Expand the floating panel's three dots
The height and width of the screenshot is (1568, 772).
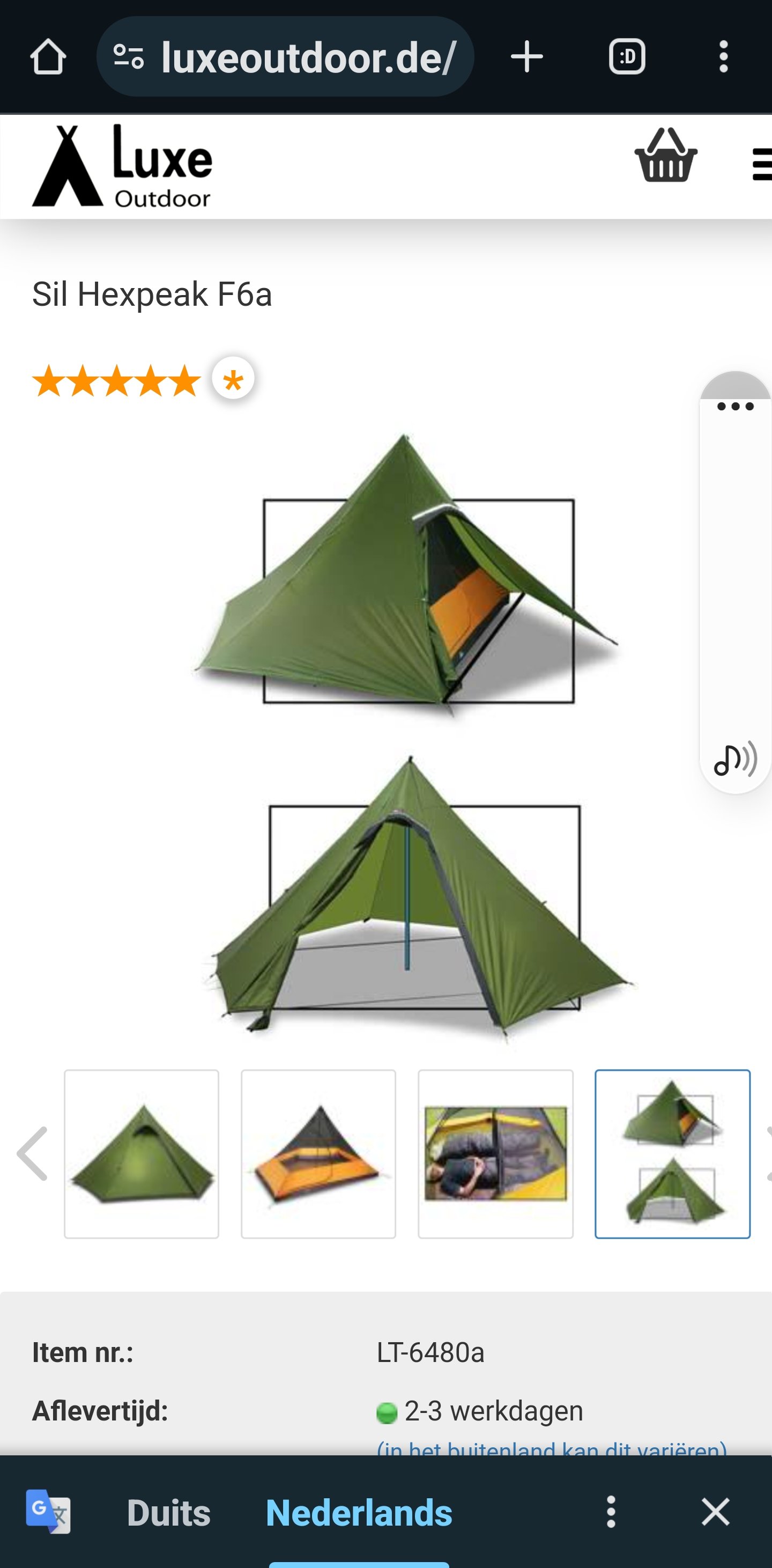(x=735, y=406)
